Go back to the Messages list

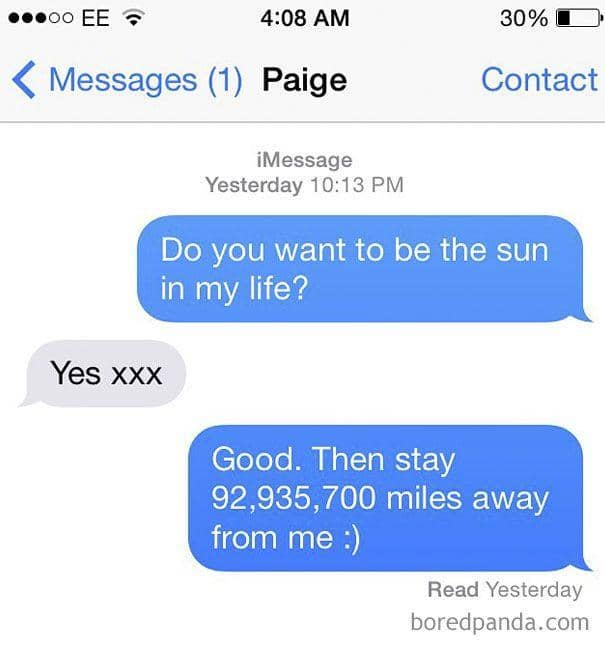pos(125,80)
